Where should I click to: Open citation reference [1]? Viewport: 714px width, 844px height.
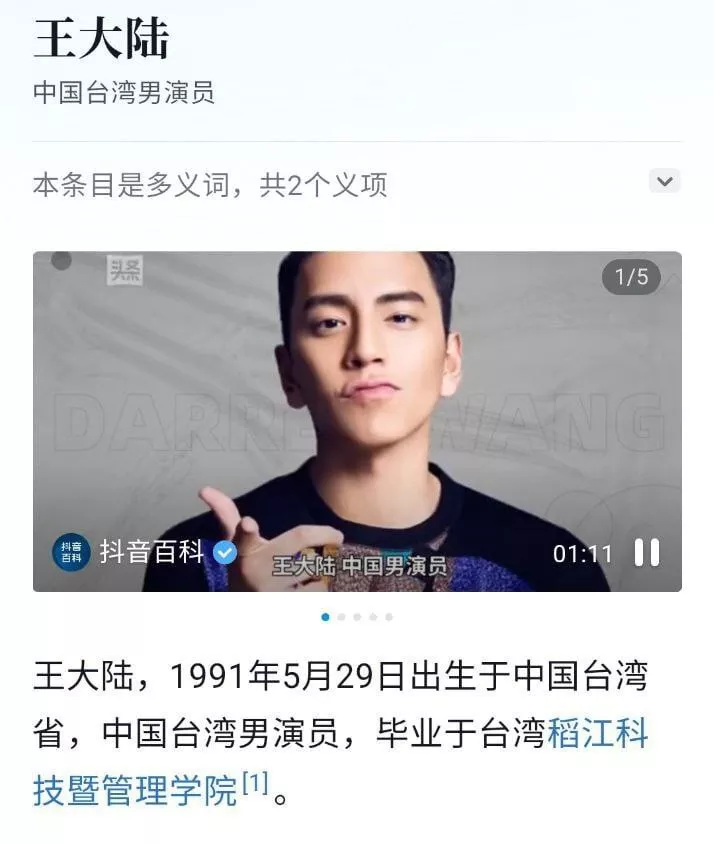coord(256,787)
